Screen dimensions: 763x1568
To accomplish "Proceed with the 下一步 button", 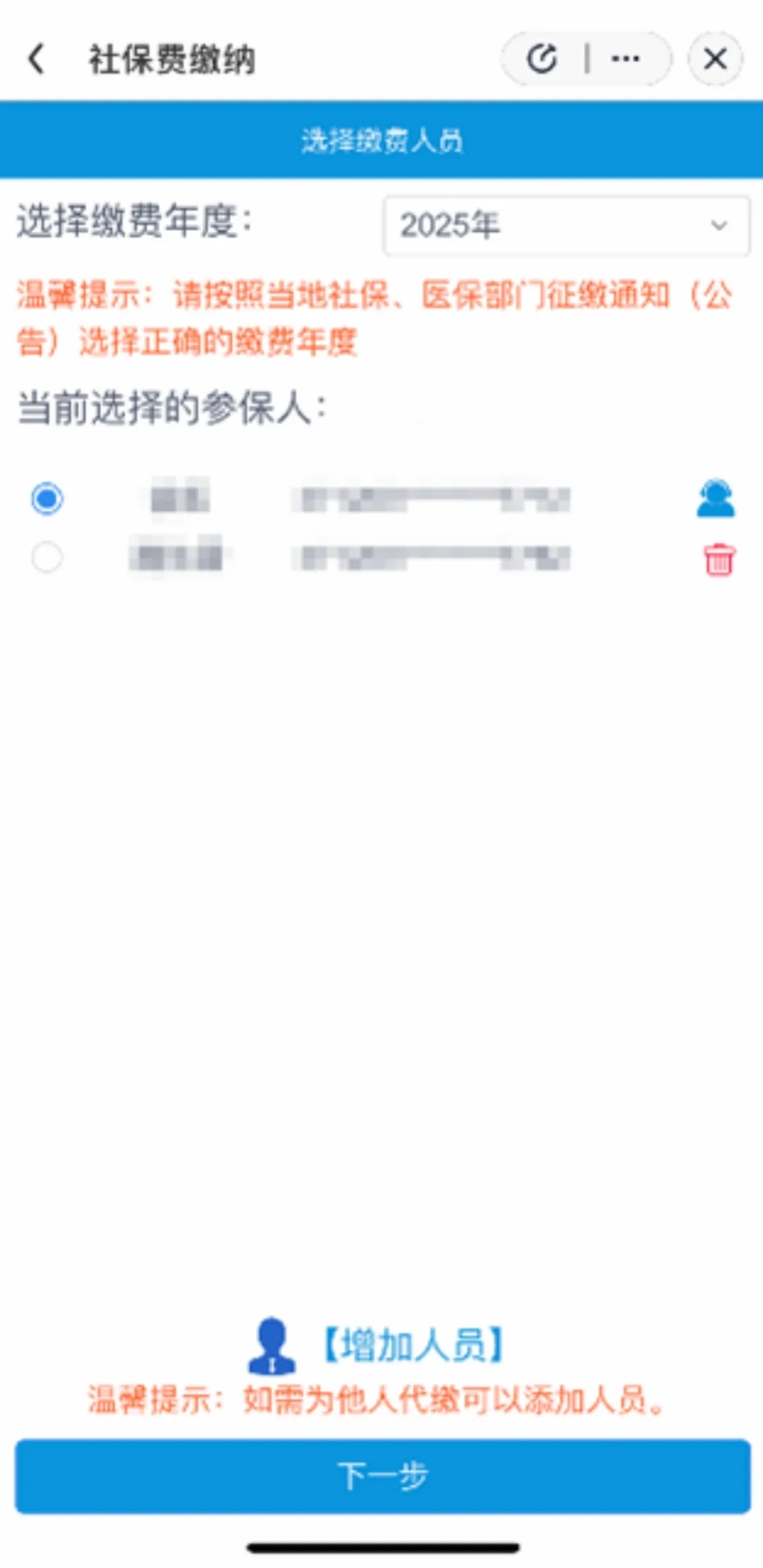I will [382, 1475].
